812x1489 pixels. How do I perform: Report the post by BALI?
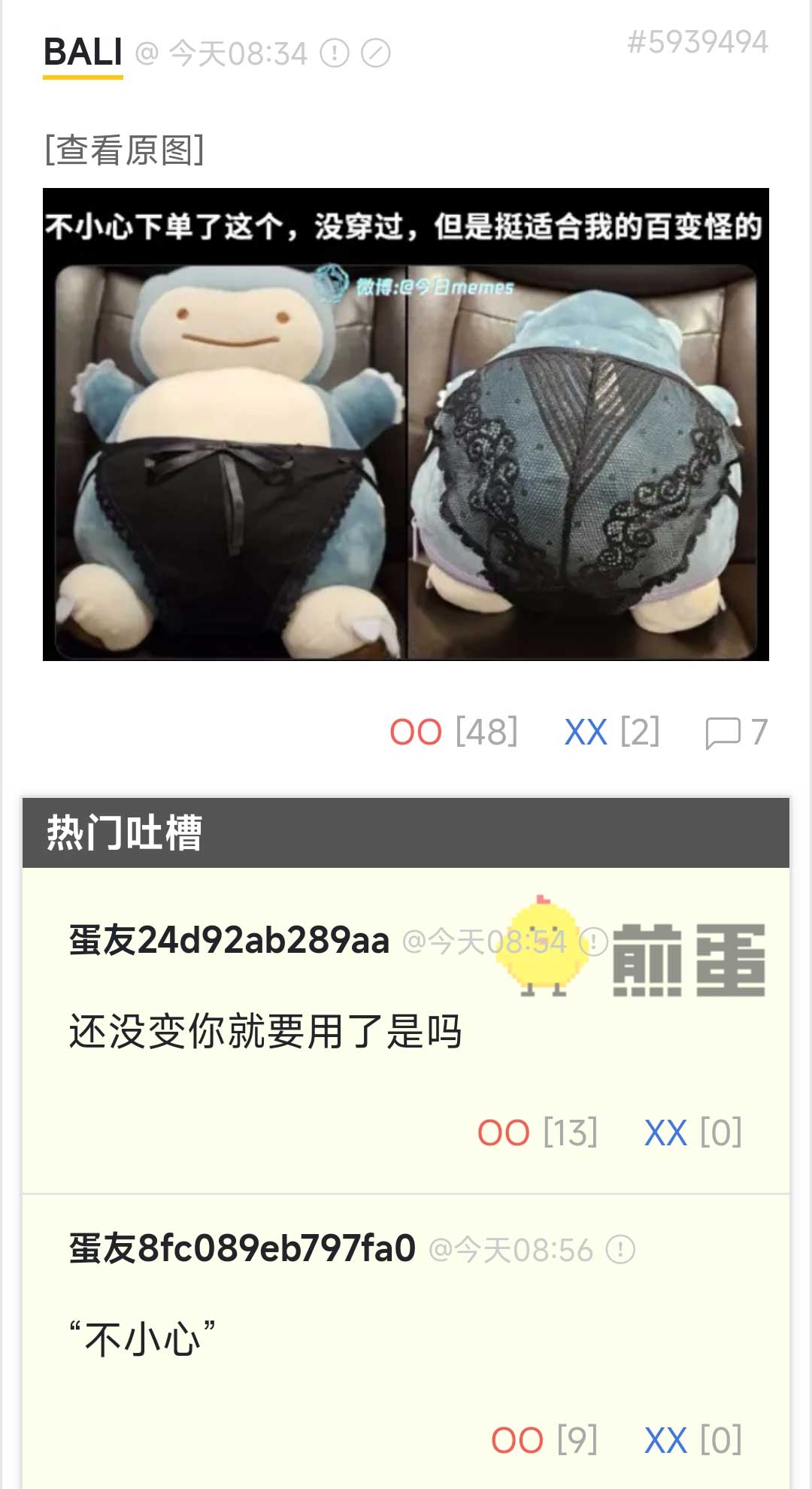point(335,53)
